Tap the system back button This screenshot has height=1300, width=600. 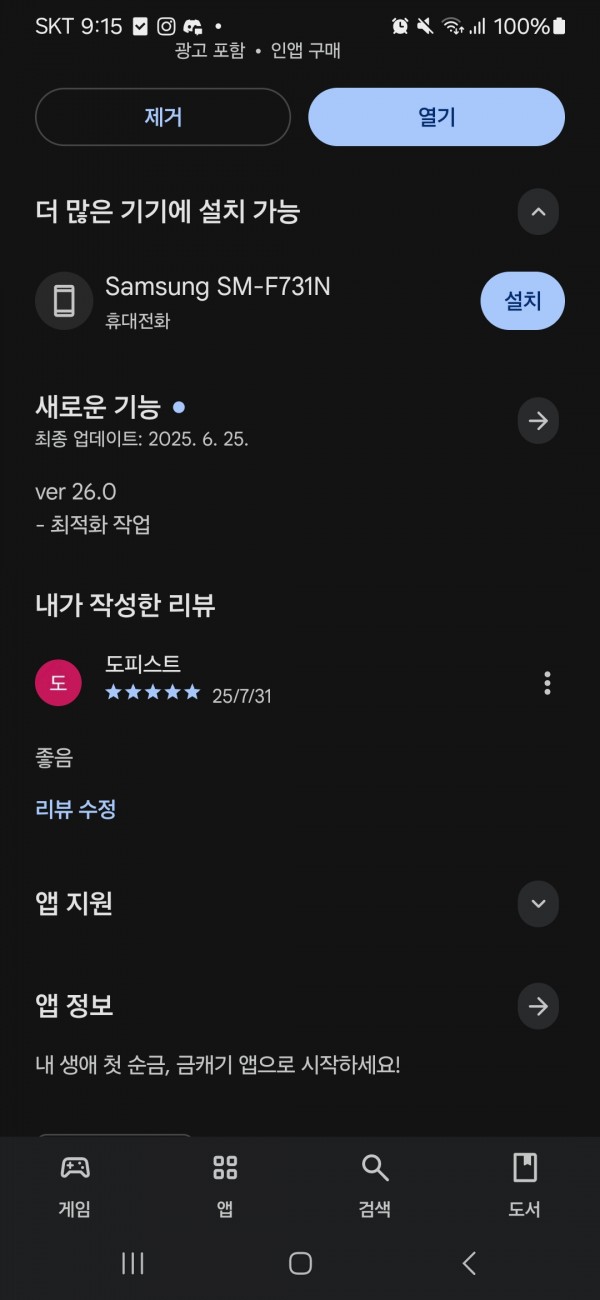[469, 1263]
